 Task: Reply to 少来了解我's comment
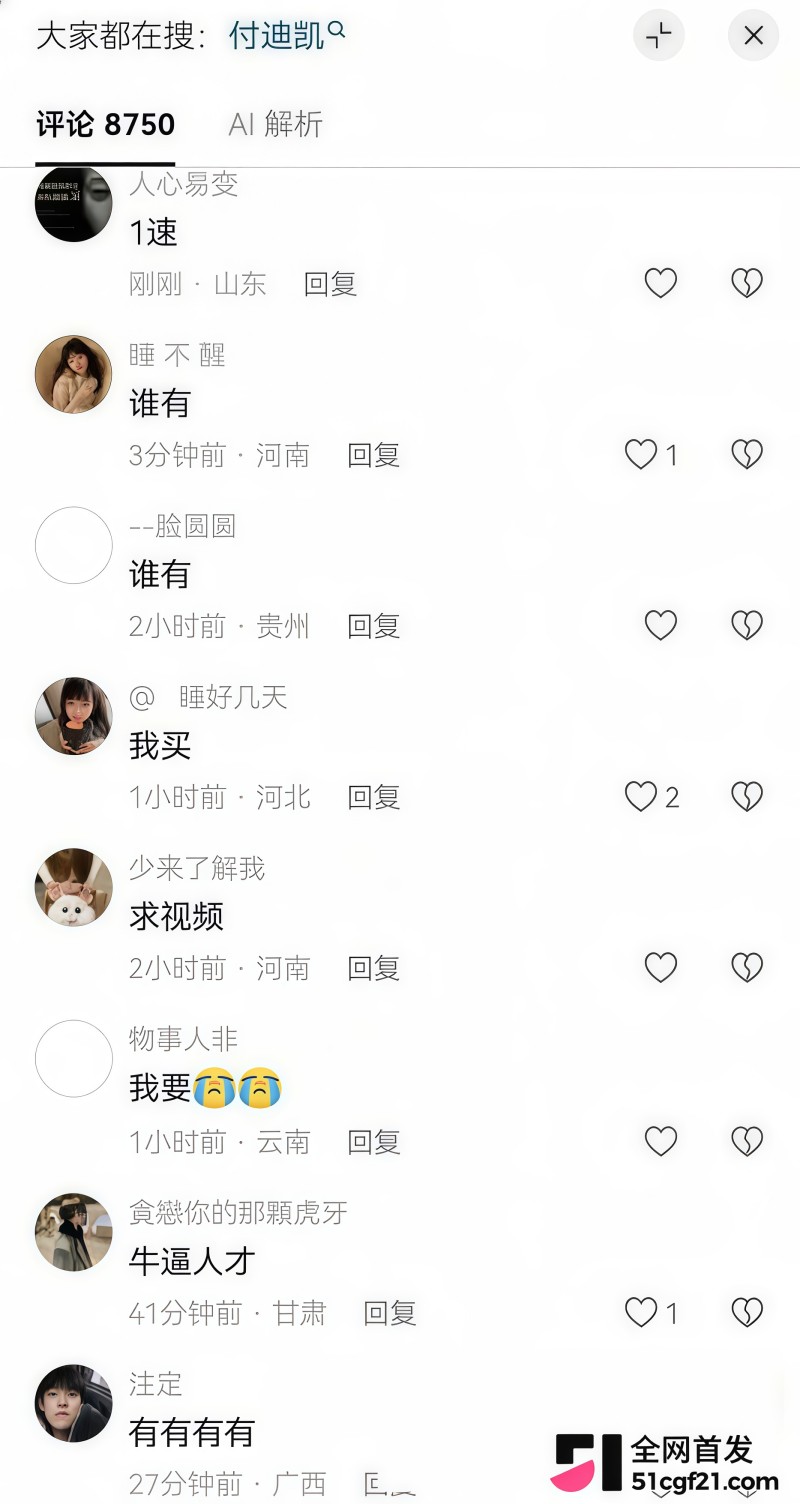[x=374, y=968]
